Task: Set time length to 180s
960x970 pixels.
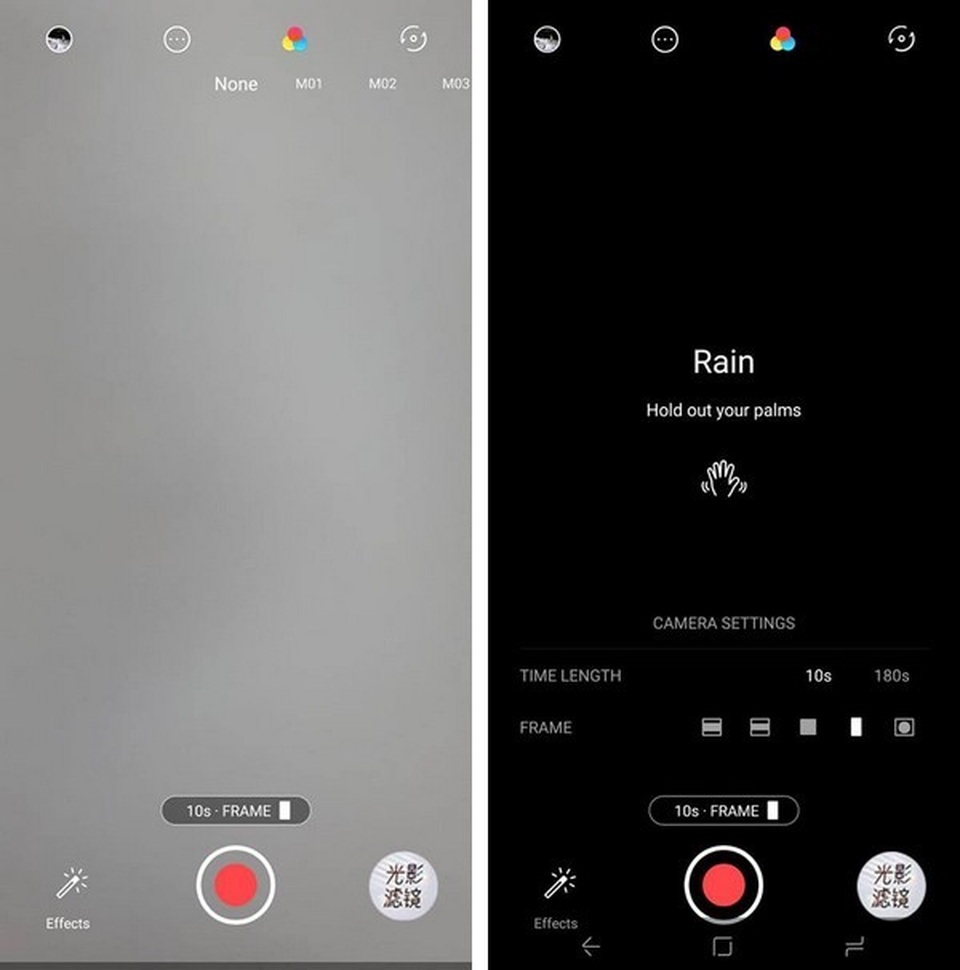Action: 891,676
